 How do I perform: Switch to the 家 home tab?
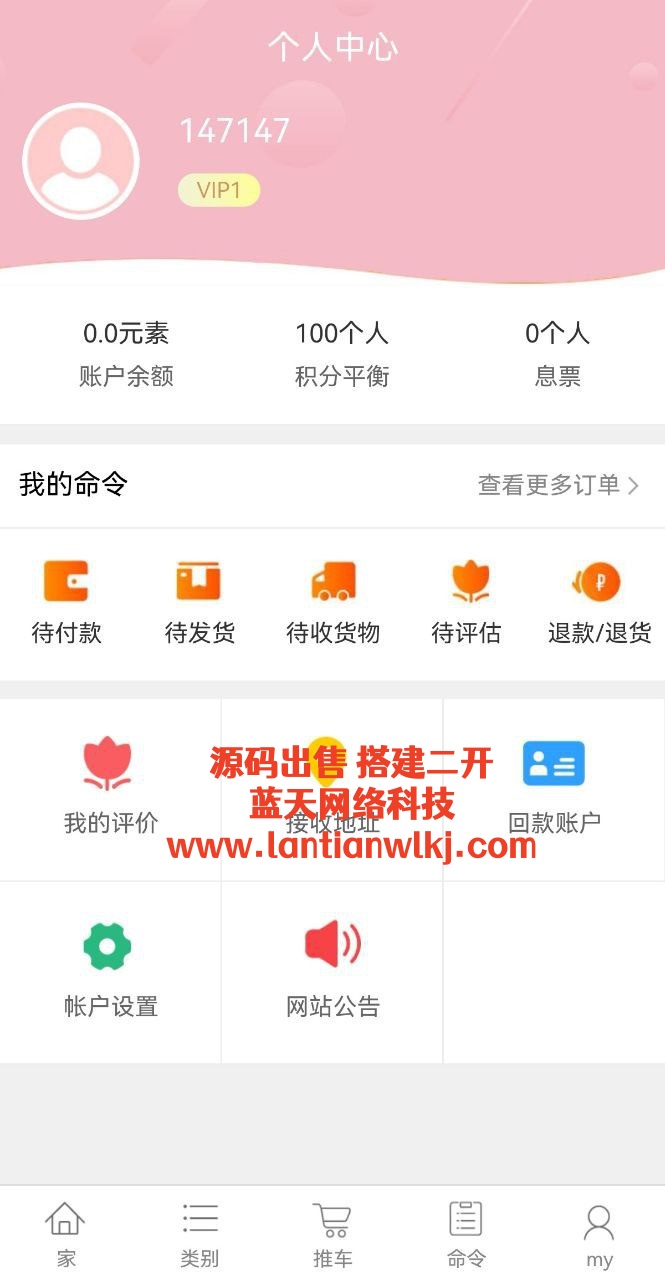[66, 1234]
